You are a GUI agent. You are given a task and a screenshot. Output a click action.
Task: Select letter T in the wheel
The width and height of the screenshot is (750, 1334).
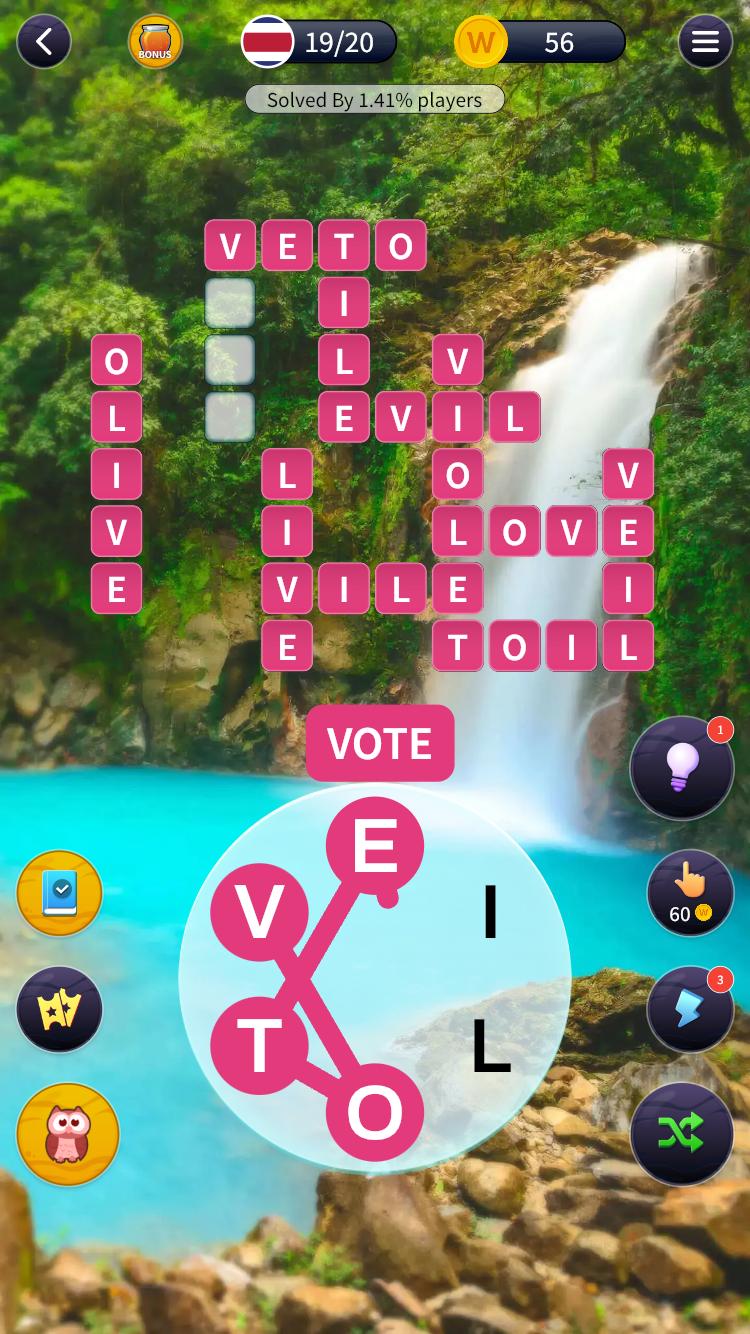[259, 1047]
